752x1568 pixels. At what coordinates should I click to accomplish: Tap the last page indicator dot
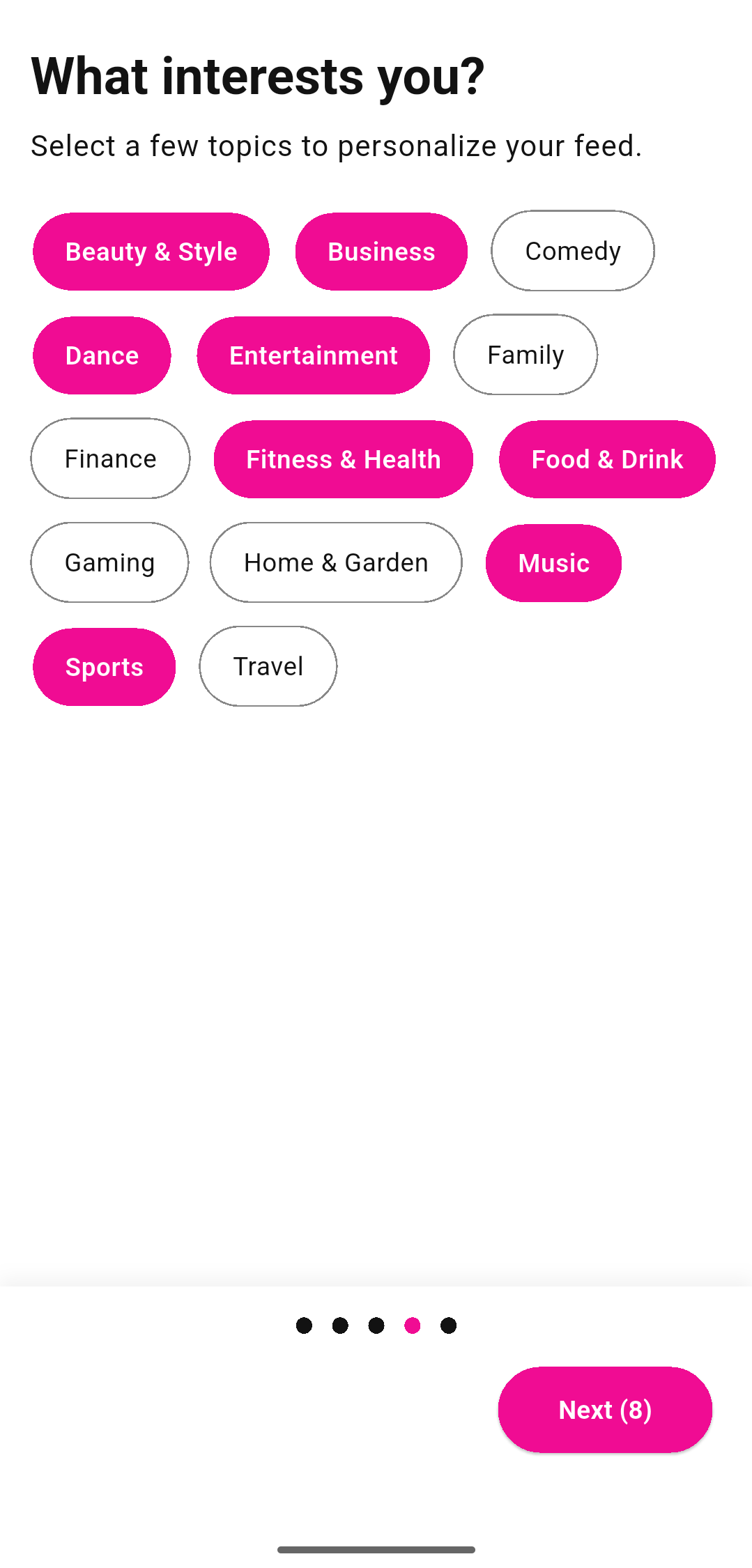(447, 1325)
